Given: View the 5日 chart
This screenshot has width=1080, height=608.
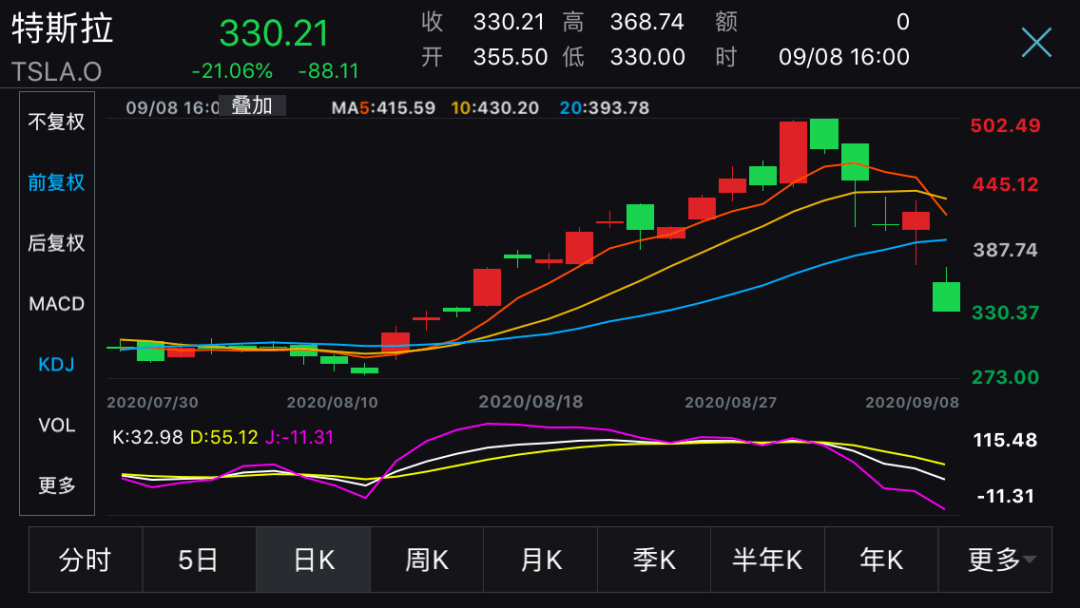Looking at the screenshot, I should pos(198,560).
